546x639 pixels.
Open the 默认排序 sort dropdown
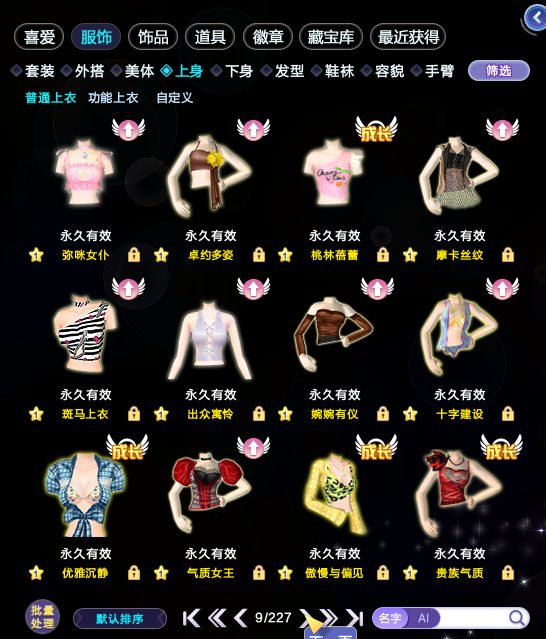tap(120, 619)
